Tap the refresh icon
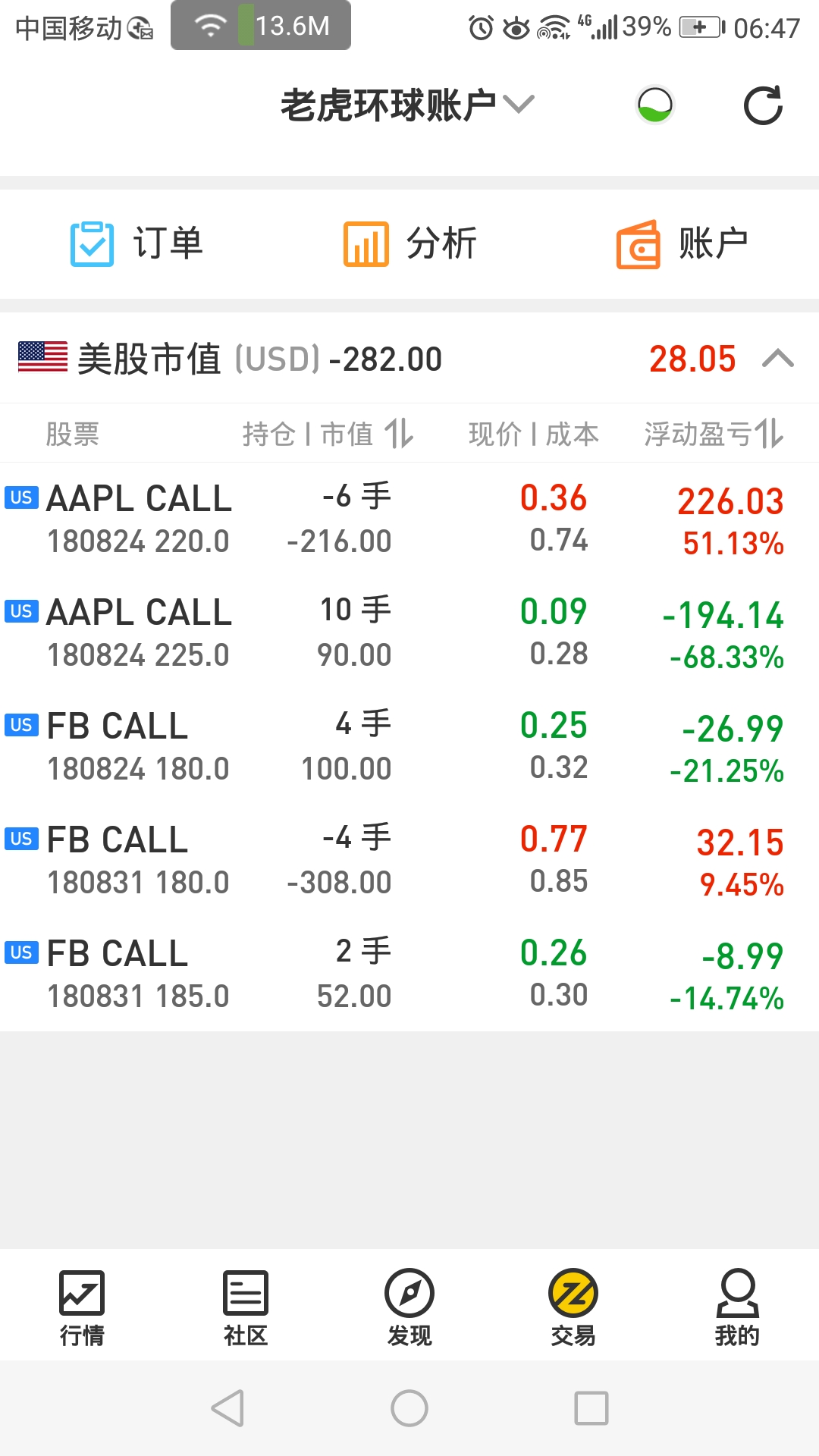819x1456 pixels. (763, 105)
